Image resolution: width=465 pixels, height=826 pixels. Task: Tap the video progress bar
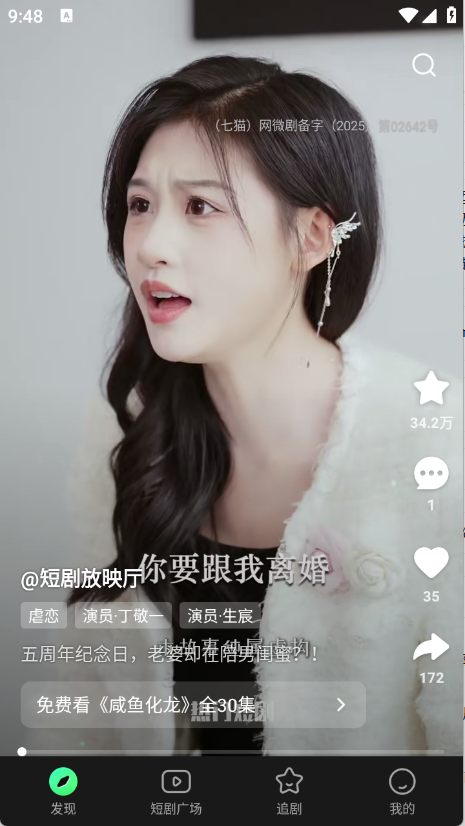[x=232, y=752]
